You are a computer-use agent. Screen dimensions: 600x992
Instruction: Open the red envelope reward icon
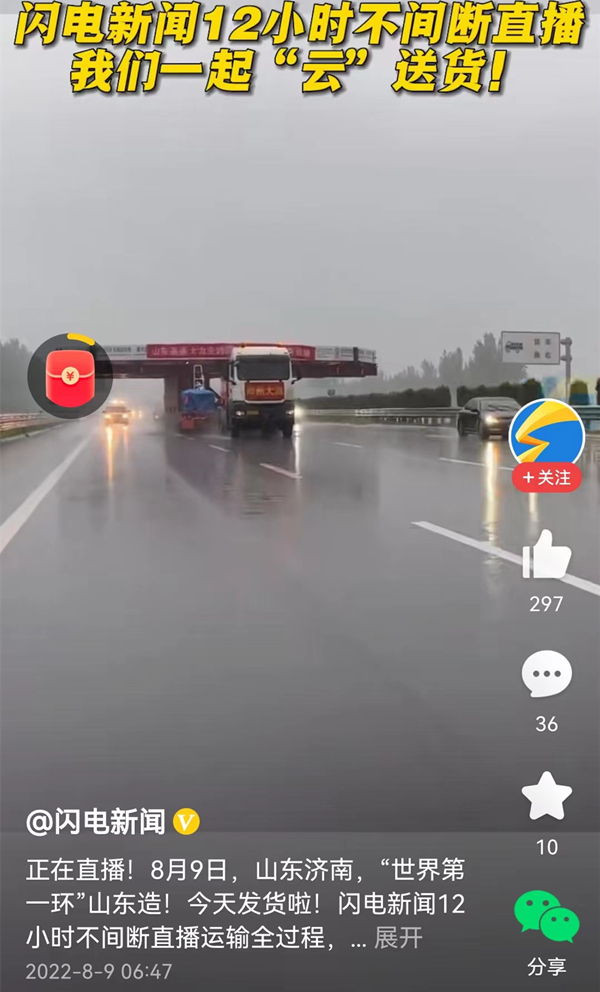[x=69, y=376]
